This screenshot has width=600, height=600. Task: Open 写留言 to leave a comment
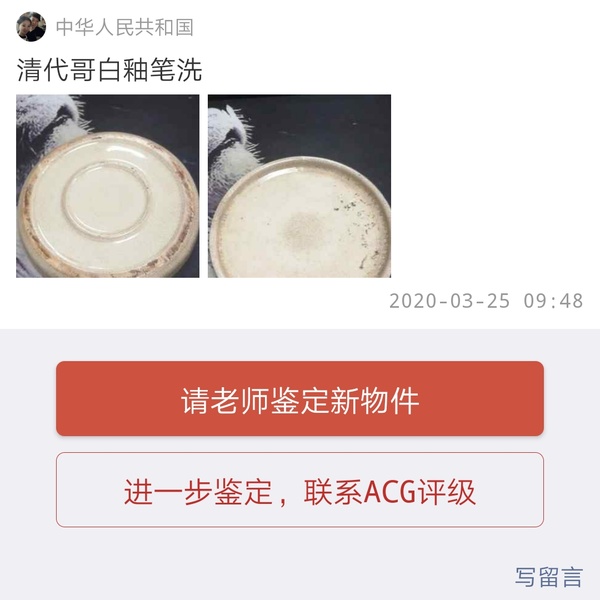[549, 577]
